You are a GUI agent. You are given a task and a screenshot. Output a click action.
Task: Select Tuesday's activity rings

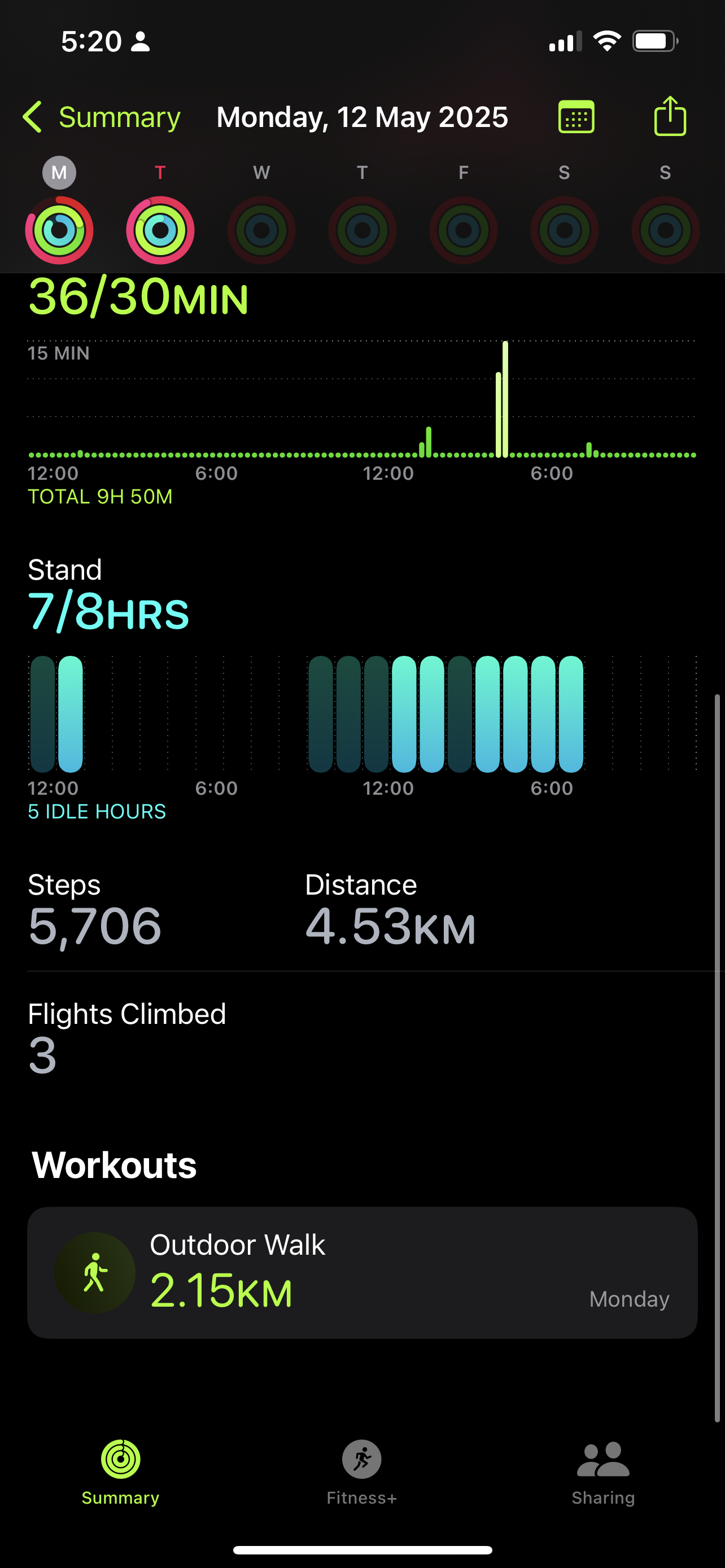[160, 230]
